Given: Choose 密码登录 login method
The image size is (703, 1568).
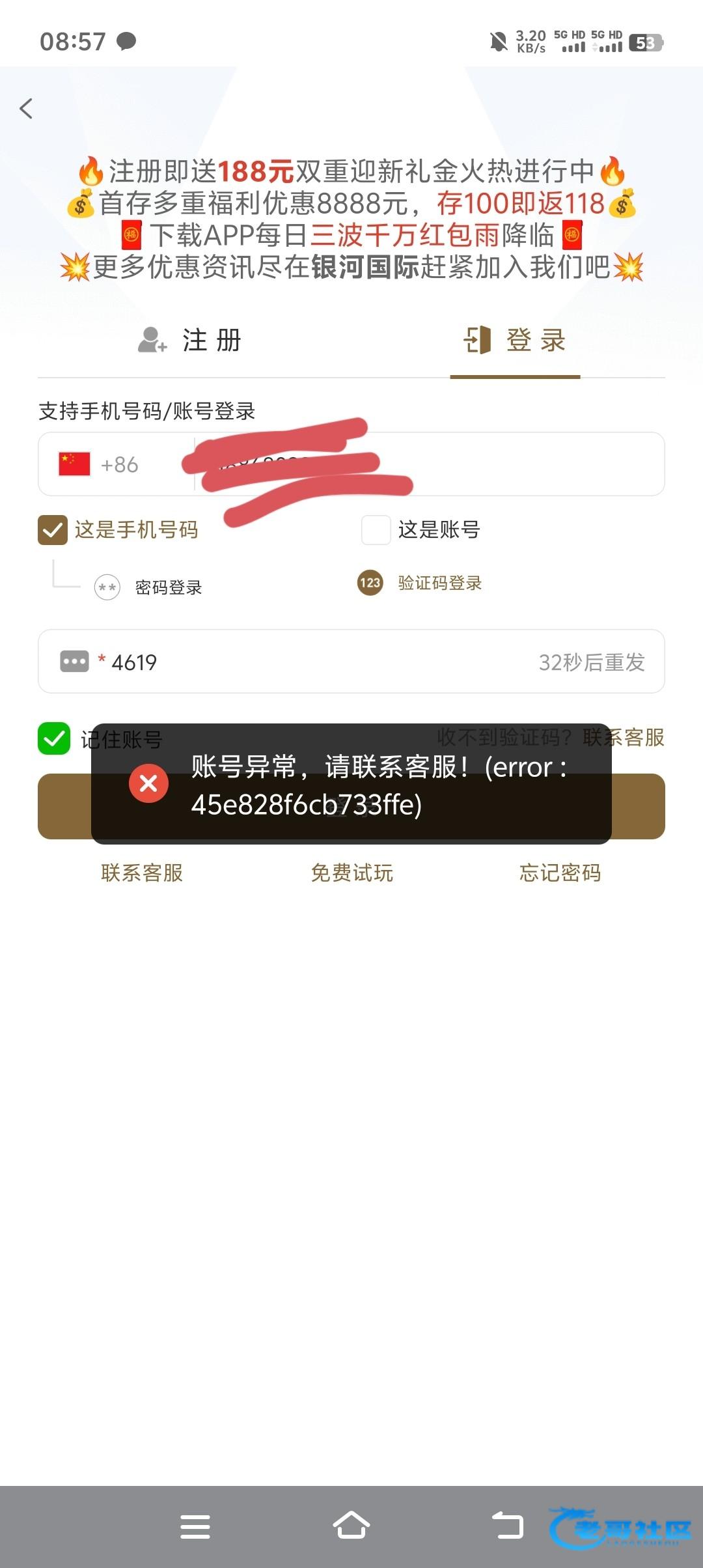Looking at the screenshot, I should pyautogui.click(x=148, y=587).
